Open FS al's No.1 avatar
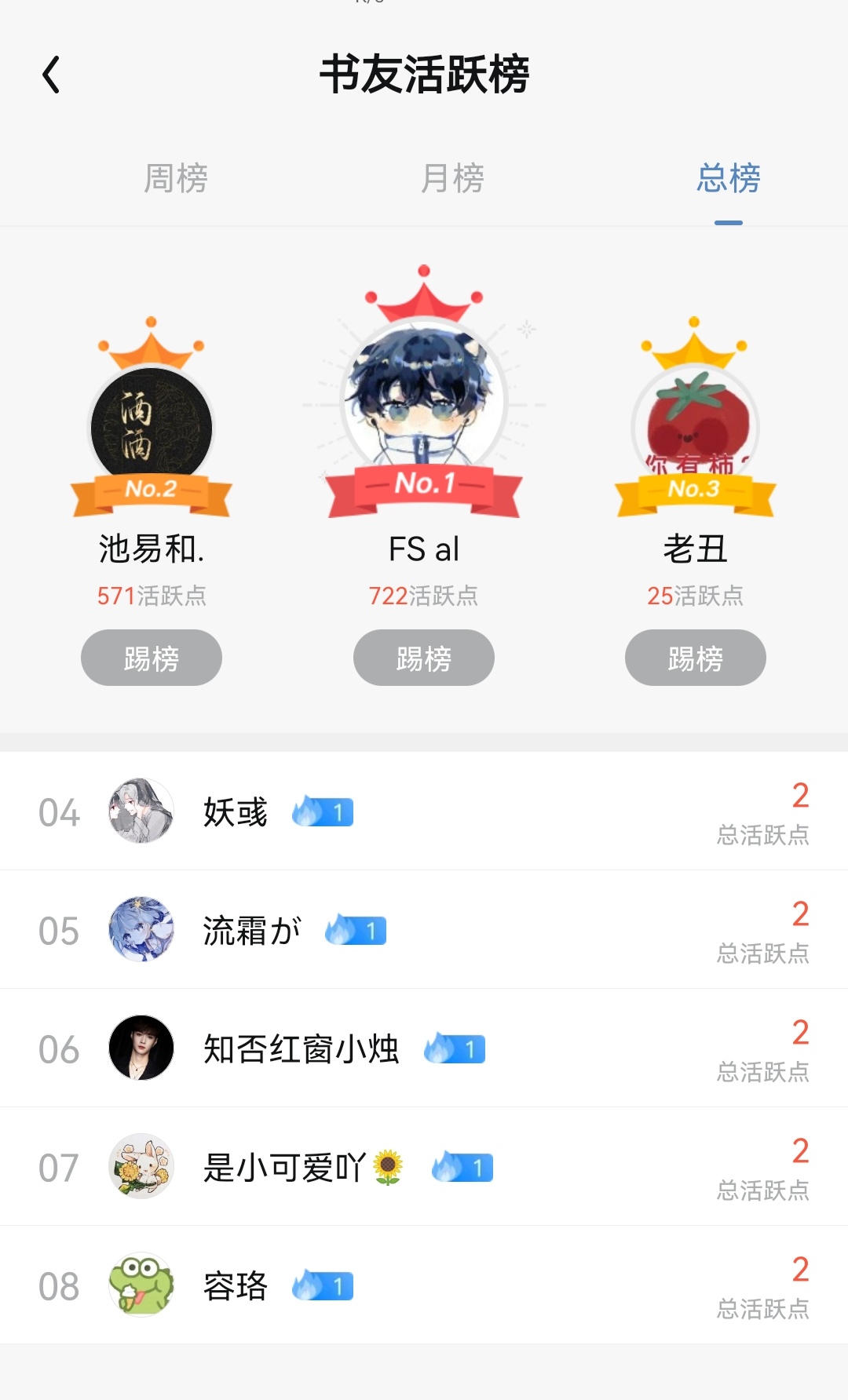Viewport: 848px width, 1400px height. [x=424, y=400]
